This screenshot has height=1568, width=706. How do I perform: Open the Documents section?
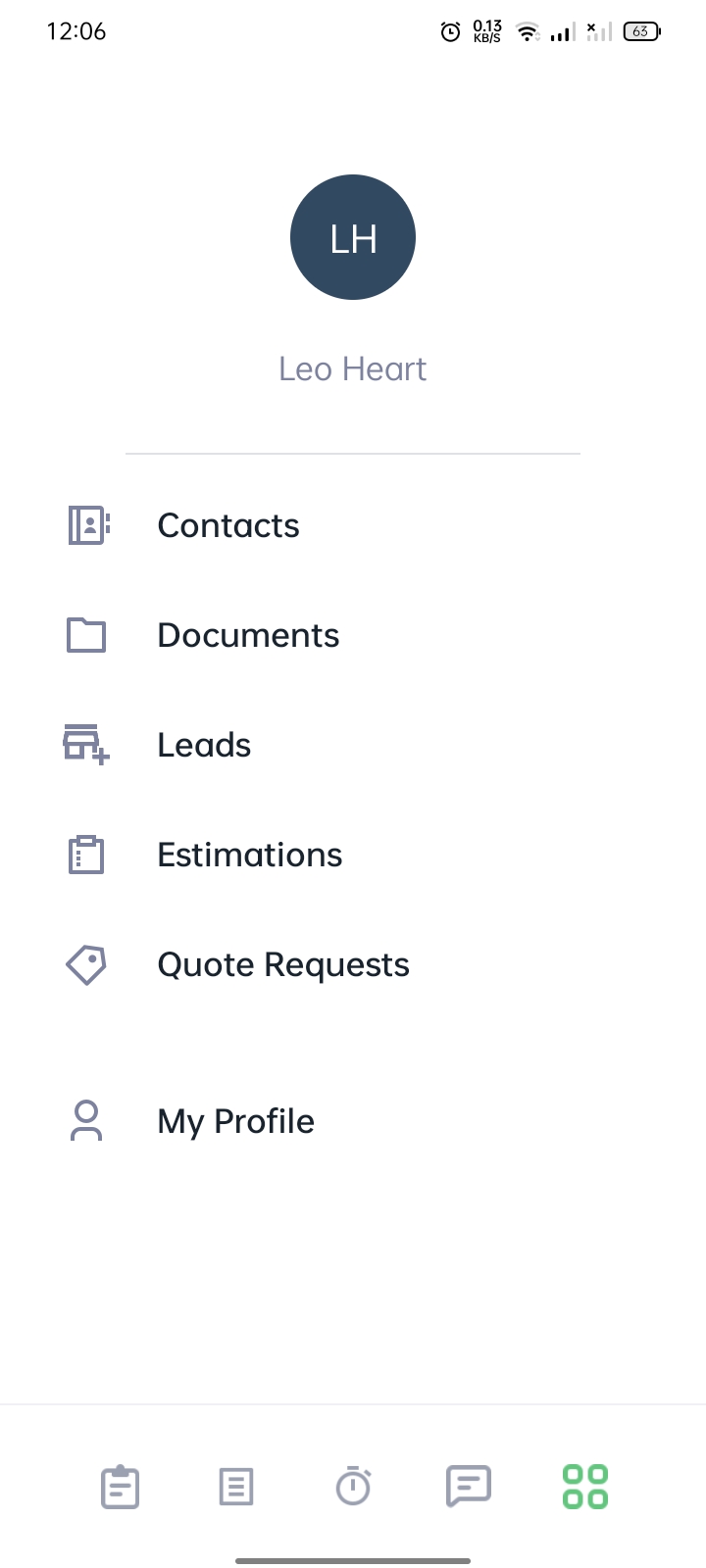tap(353, 635)
